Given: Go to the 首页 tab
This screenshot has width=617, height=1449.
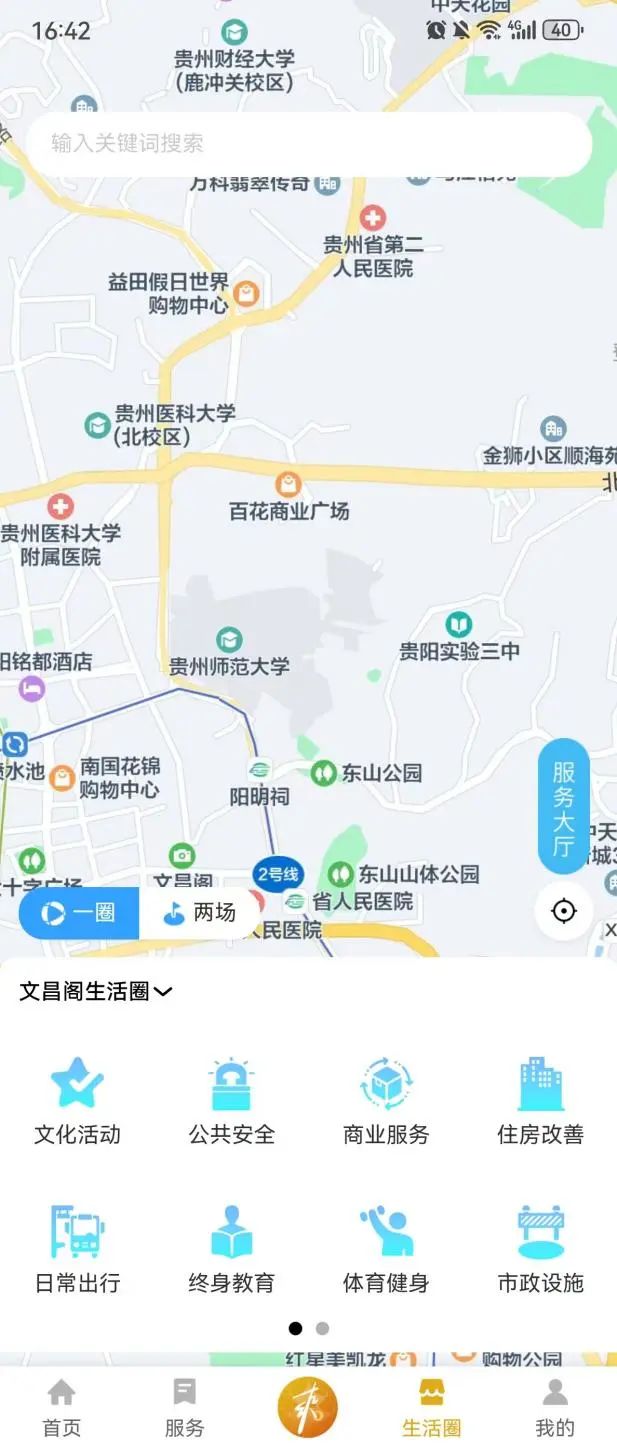Looking at the screenshot, I should [62, 1408].
